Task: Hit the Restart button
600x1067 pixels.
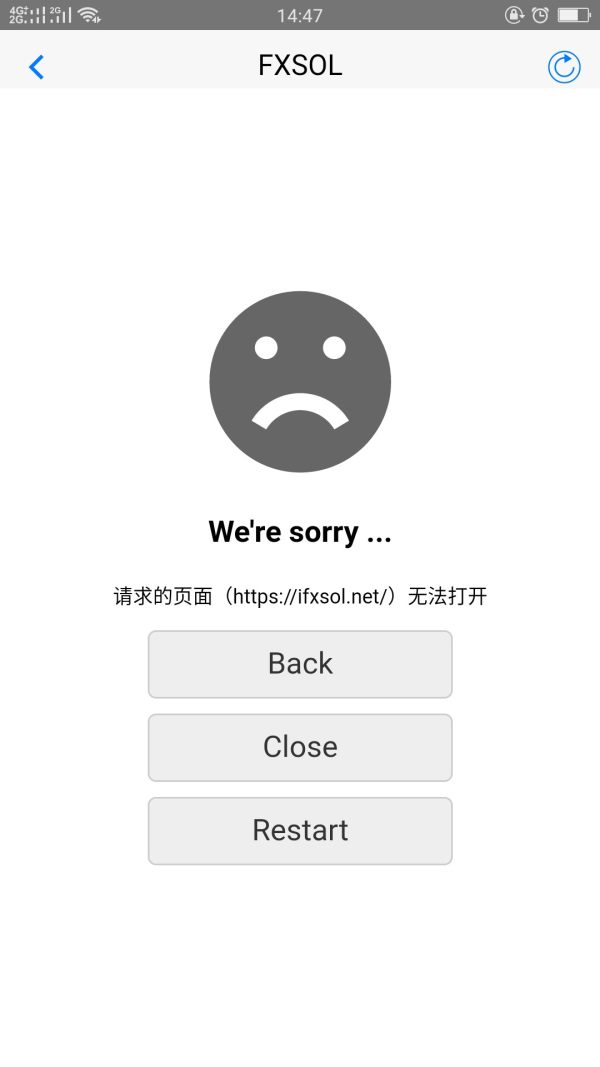Action: 300,830
